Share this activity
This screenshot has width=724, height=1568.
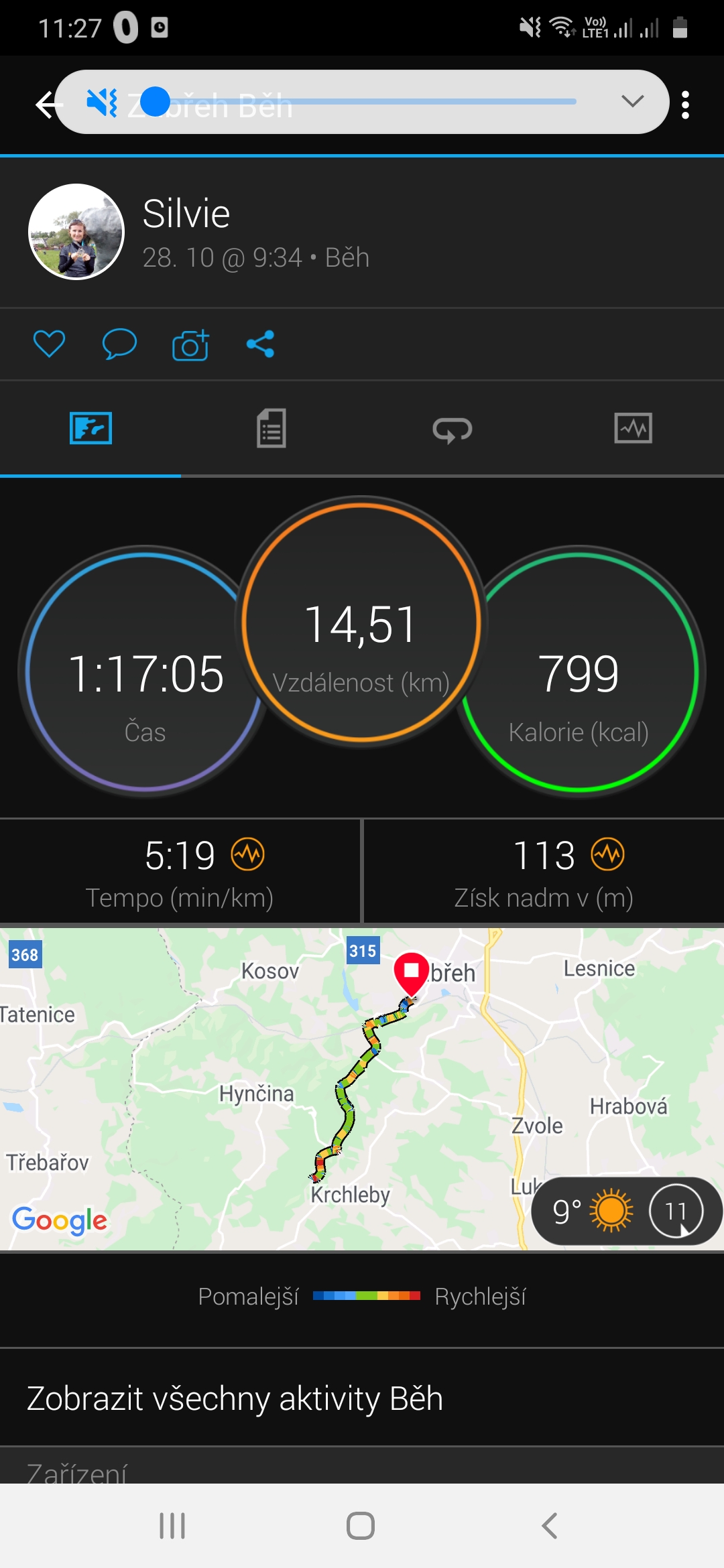tap(260, 344)
